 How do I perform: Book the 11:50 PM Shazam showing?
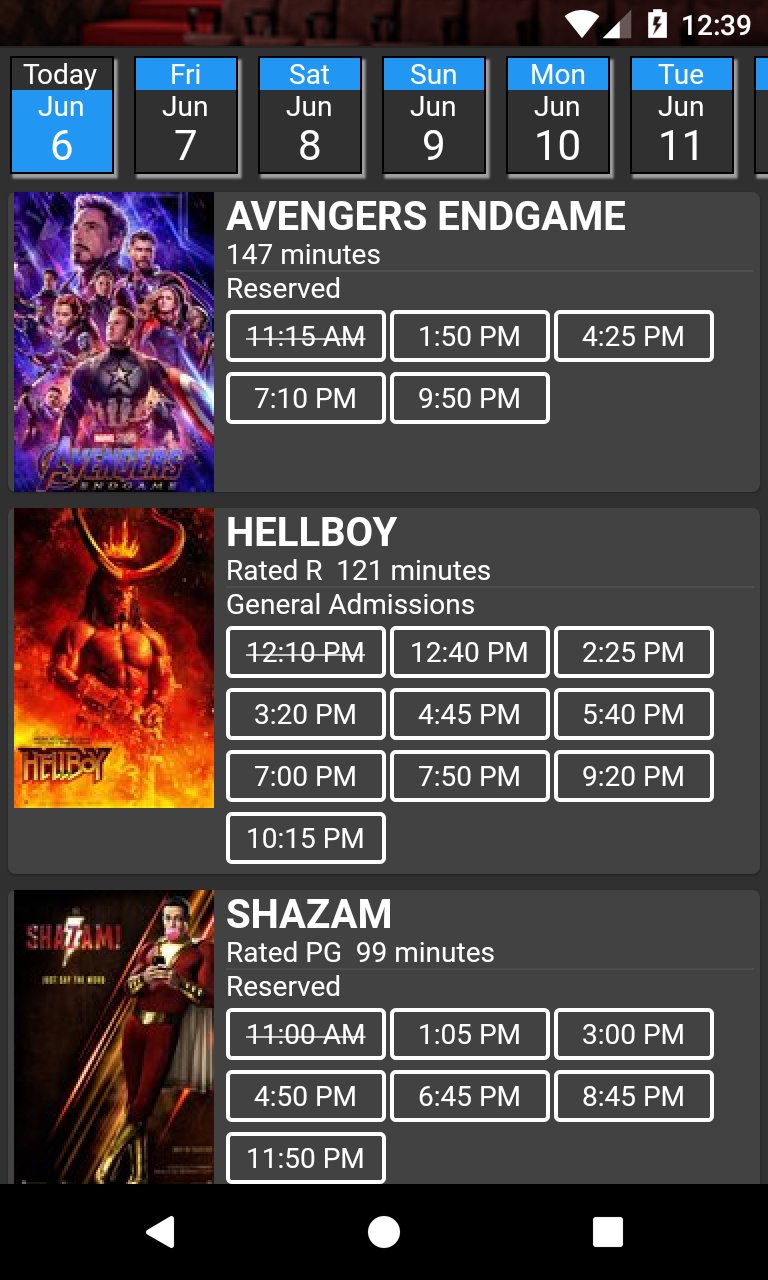point(305,1158)
